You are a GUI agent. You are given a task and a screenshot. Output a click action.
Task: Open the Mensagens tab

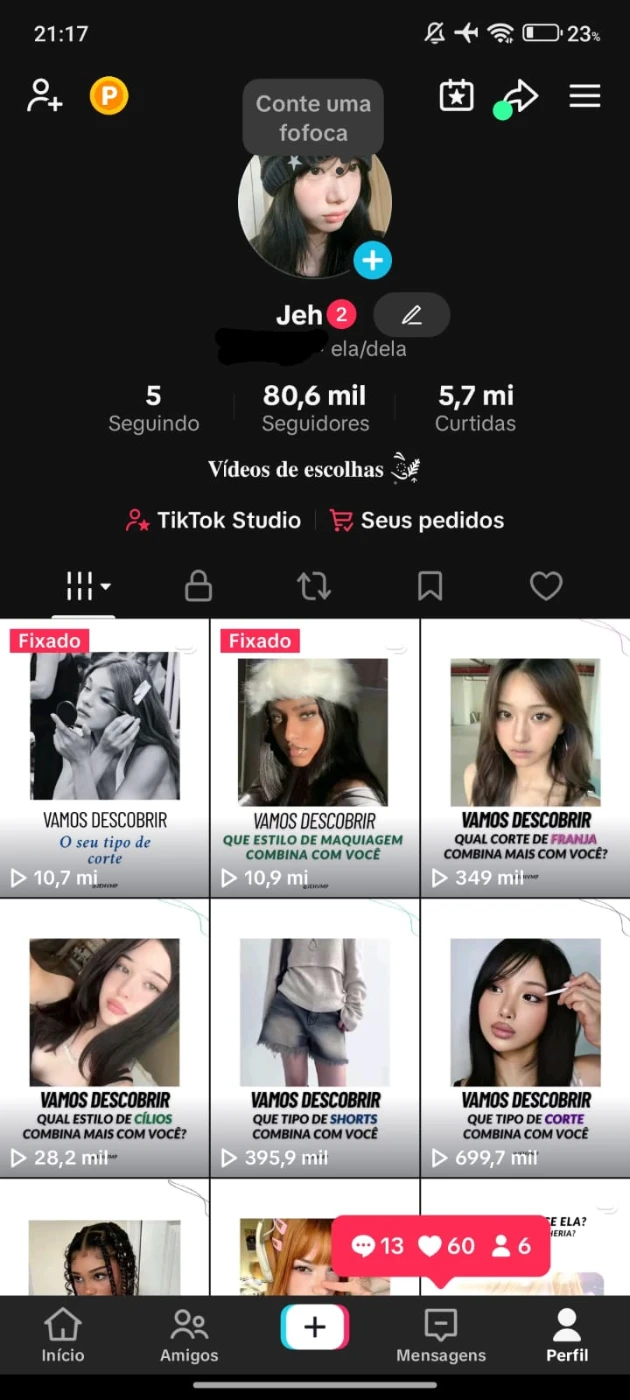pyautogui.click(x=441, y=1336)
